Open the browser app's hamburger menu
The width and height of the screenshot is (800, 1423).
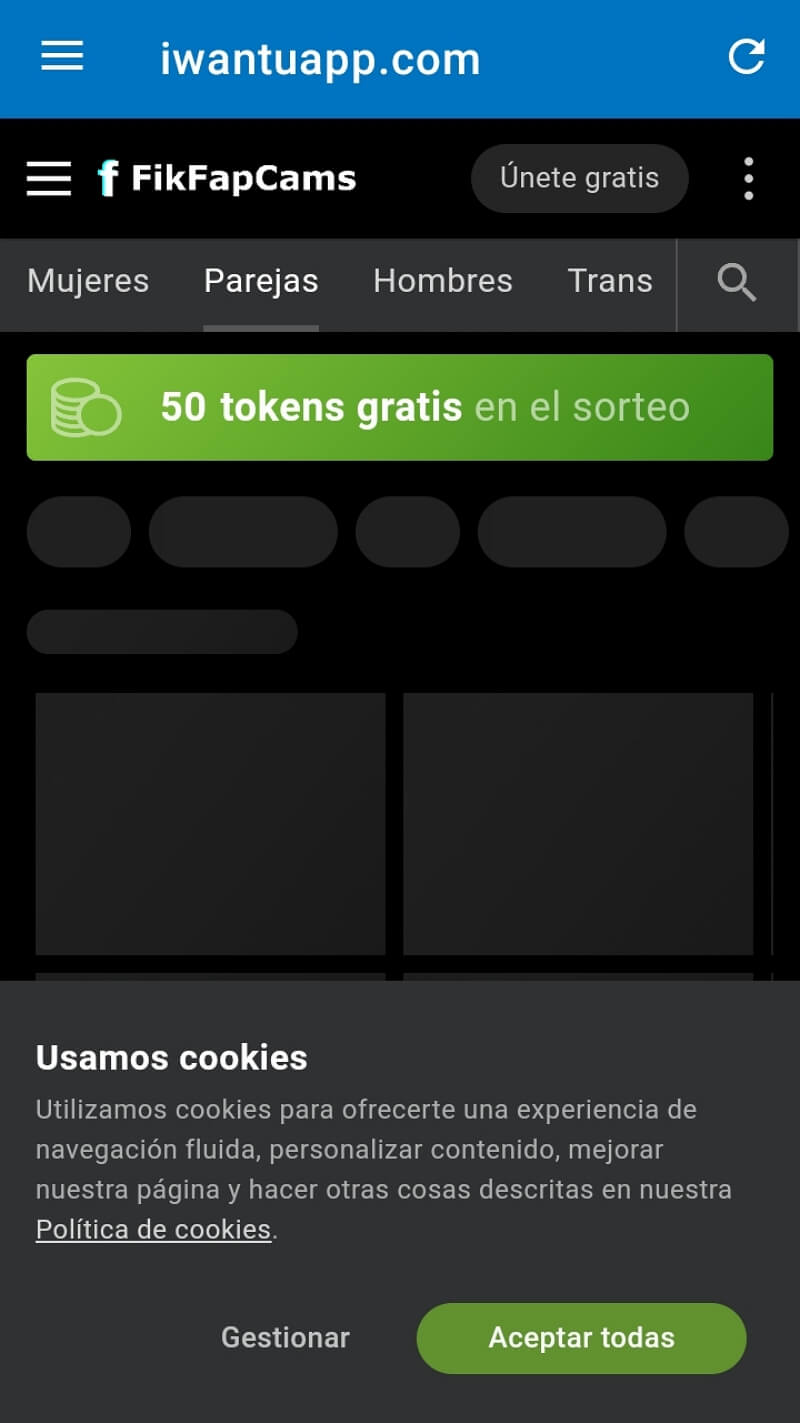coord(62,57)
